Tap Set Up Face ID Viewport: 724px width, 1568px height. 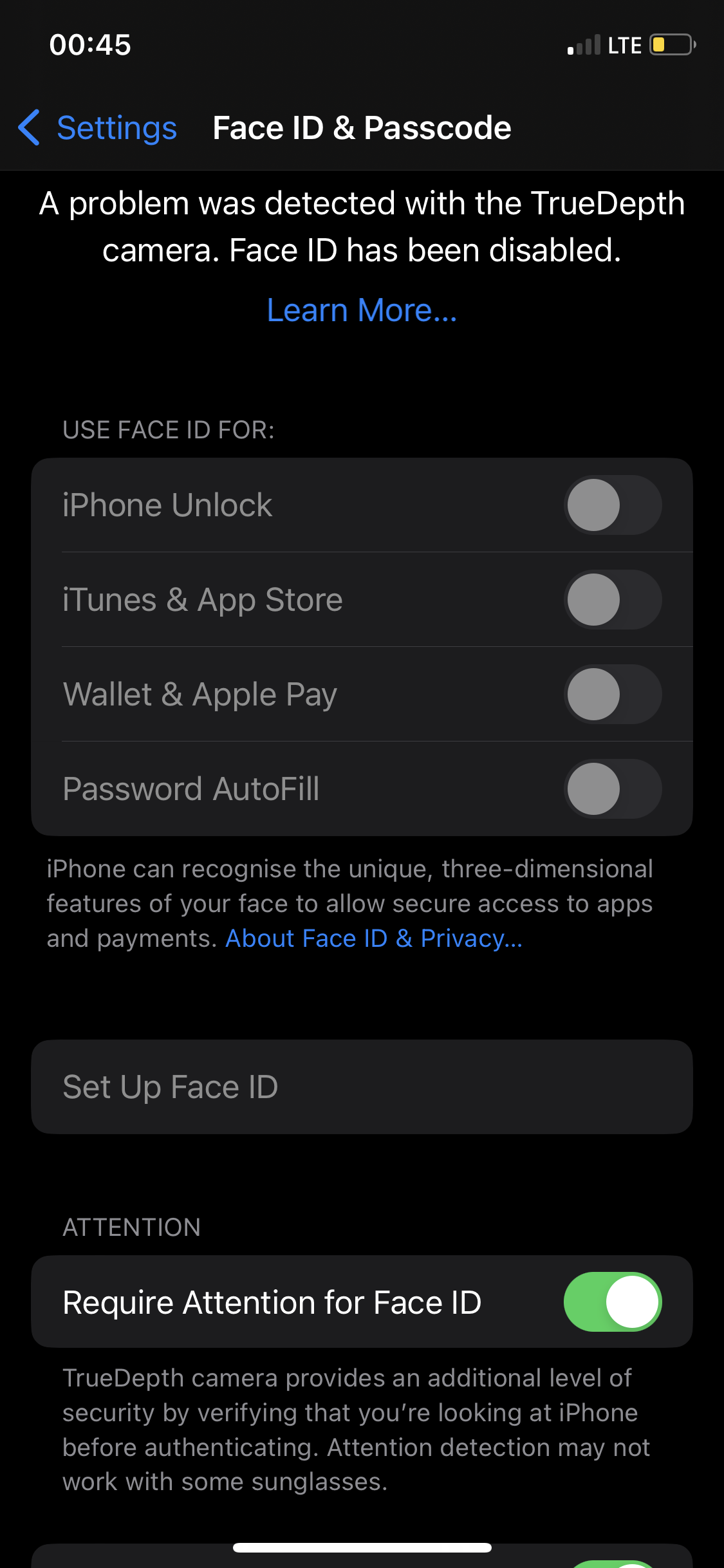362,1087
